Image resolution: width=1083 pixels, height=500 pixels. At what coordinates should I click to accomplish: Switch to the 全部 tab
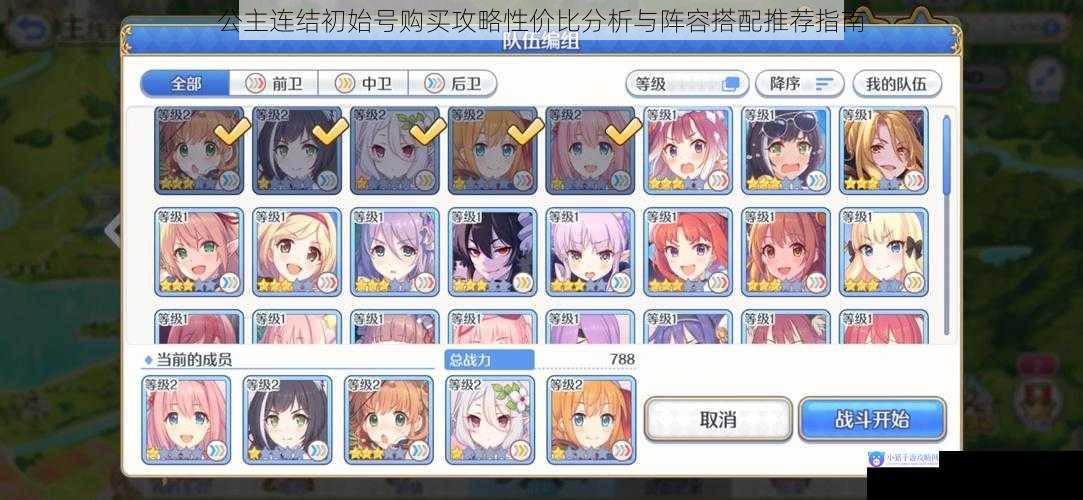click(x=185, y=84)
